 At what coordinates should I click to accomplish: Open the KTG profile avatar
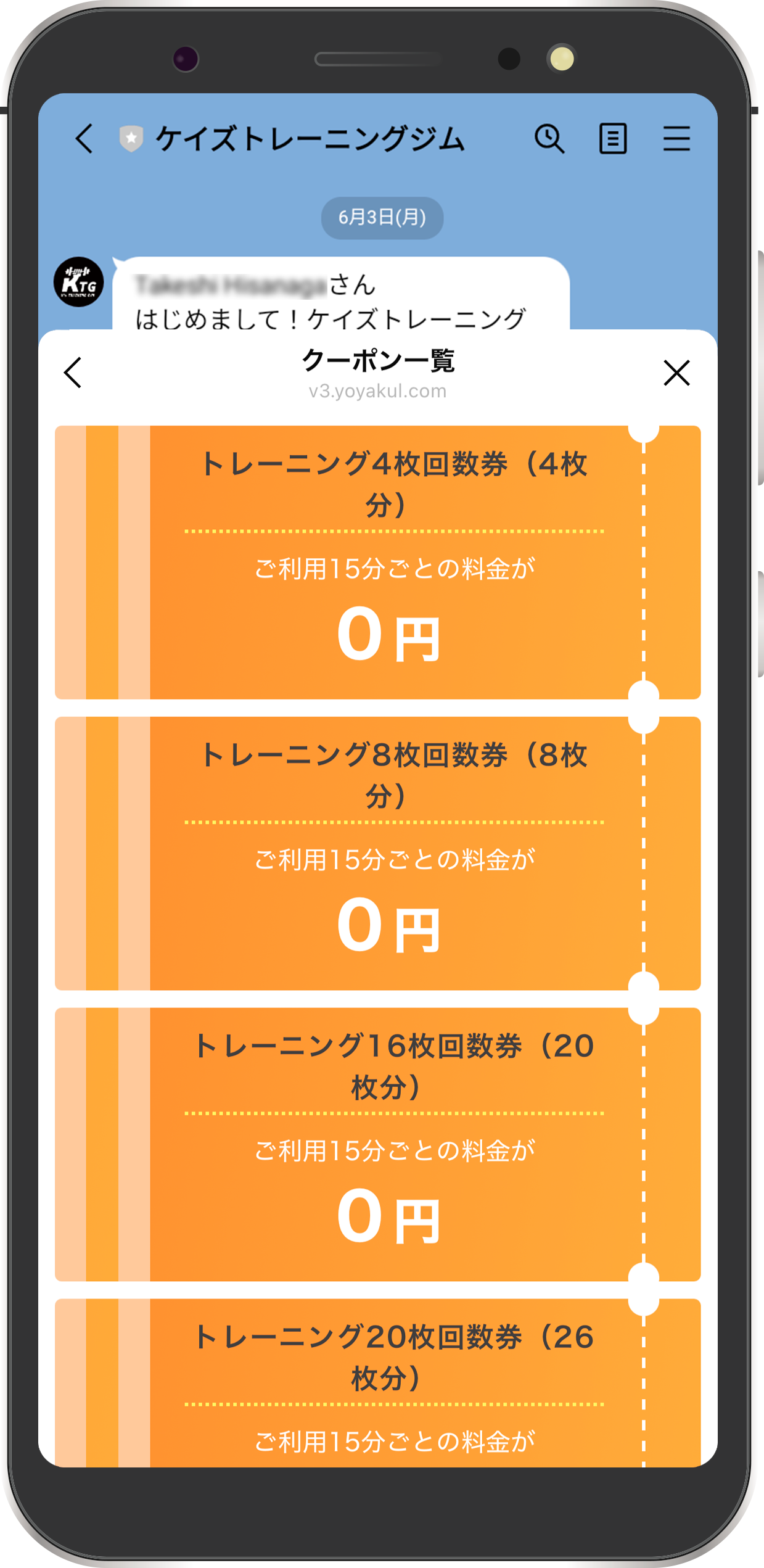coord(79,282)
